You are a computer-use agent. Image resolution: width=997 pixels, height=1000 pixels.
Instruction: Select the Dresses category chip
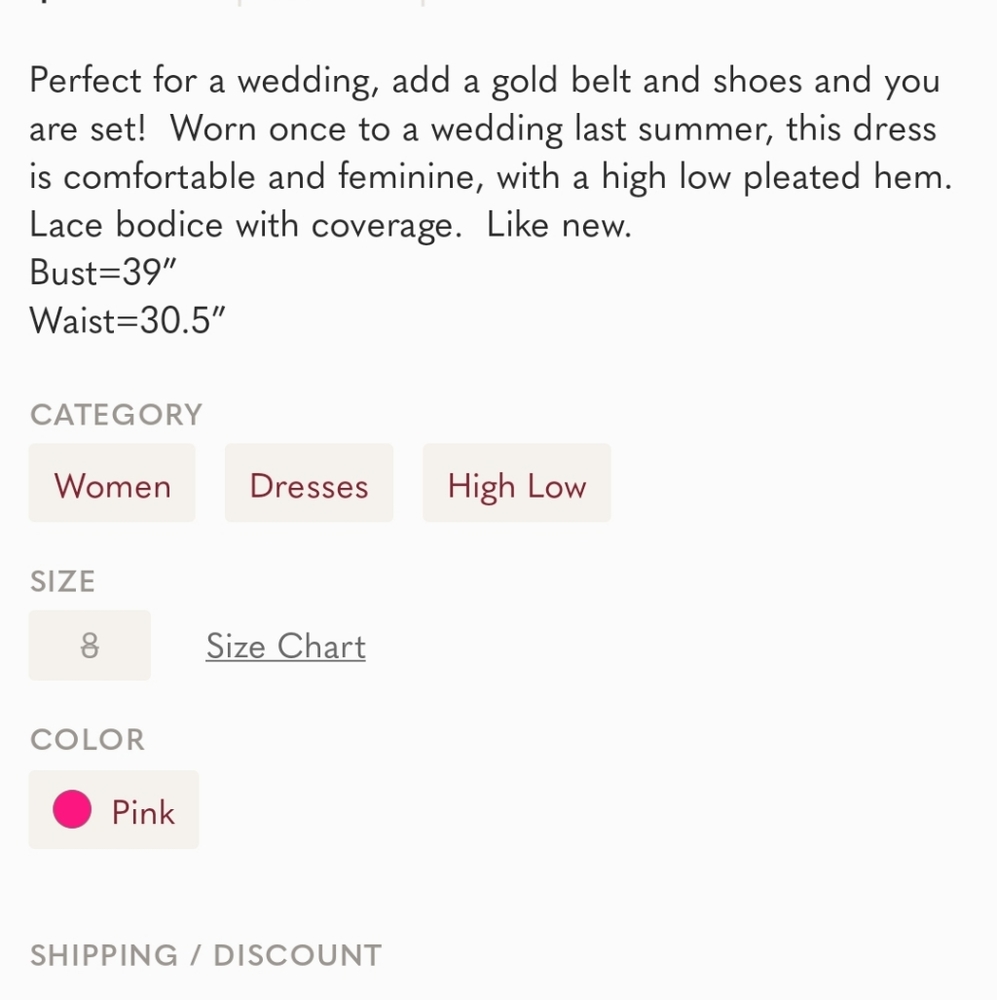pyautogui.click(x=309, y=484)
